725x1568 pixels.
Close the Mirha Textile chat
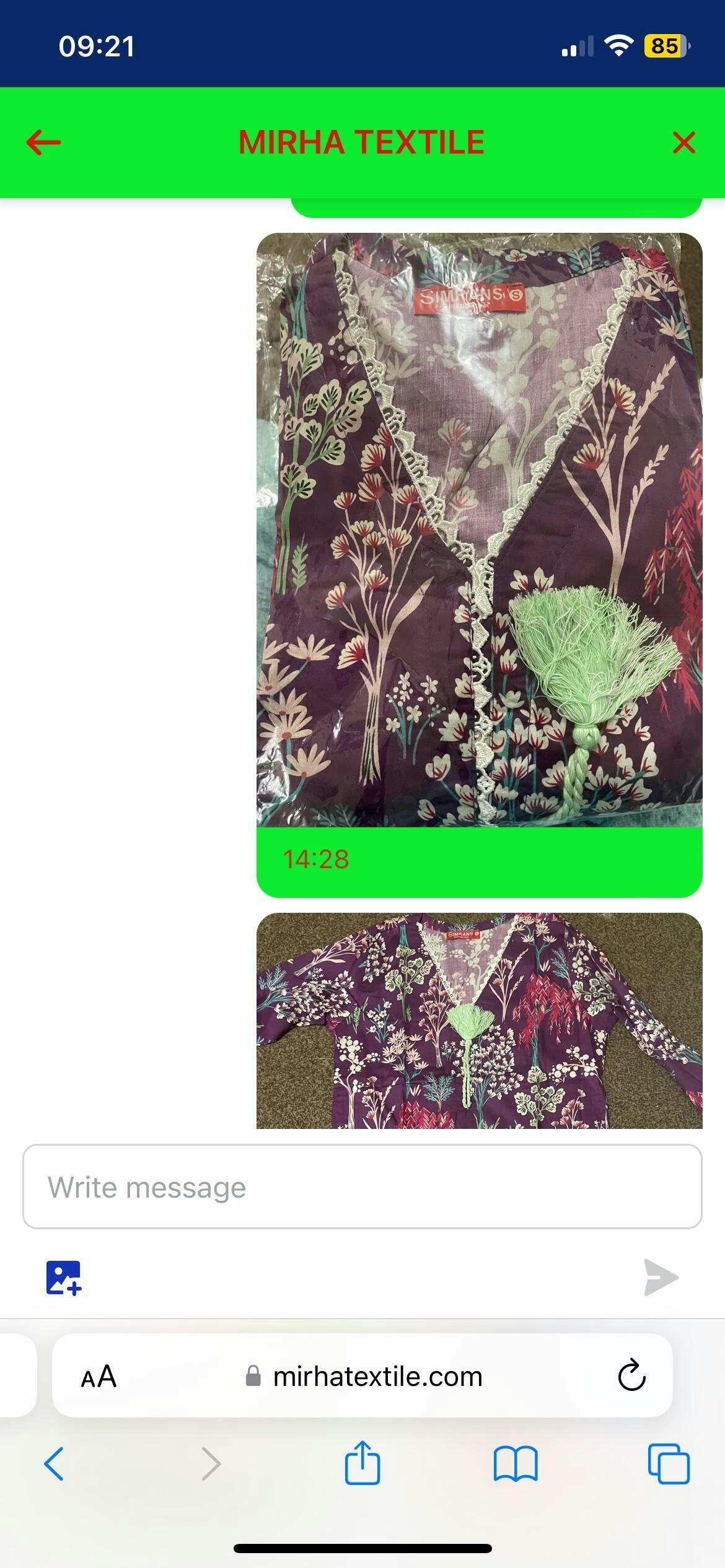coord(683,142)
